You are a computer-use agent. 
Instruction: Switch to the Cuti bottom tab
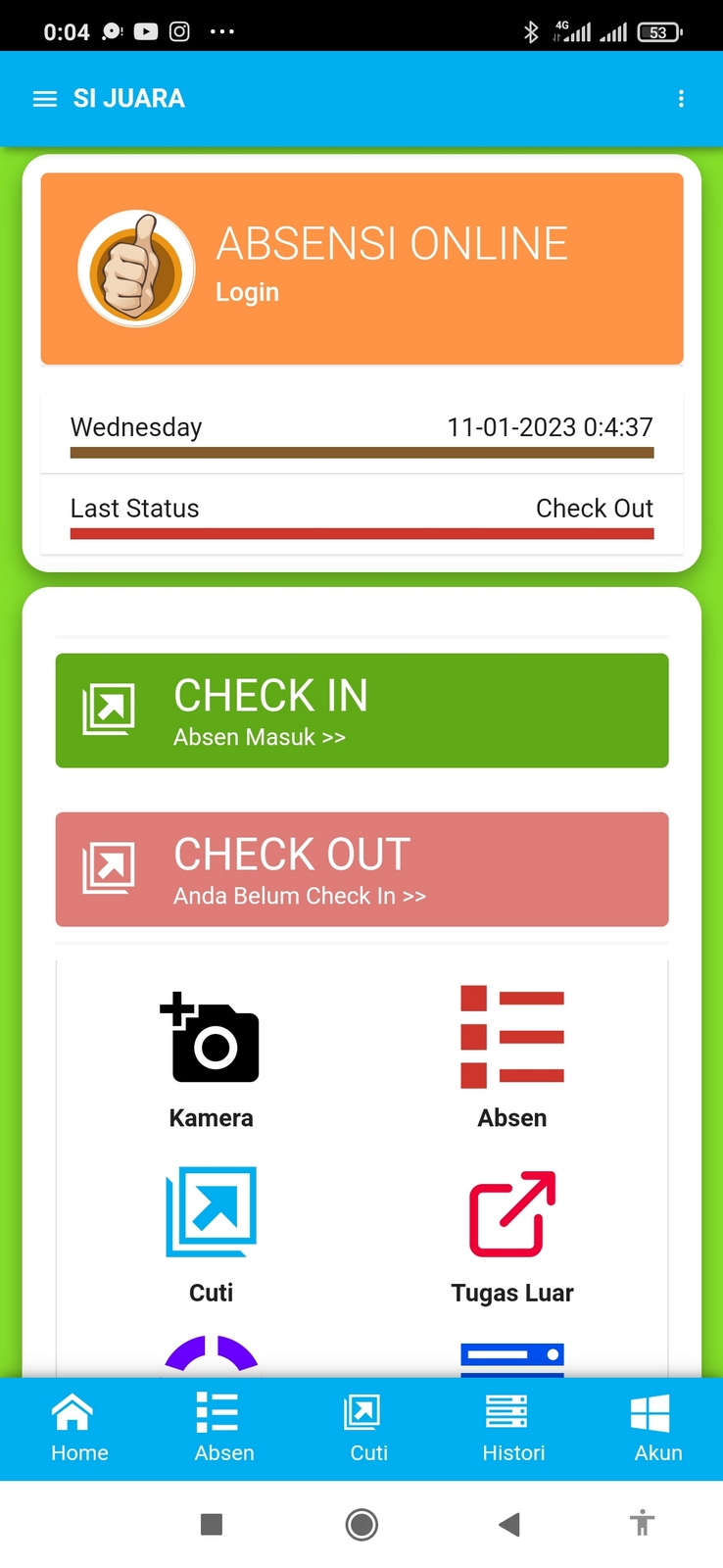(368, 1428)
